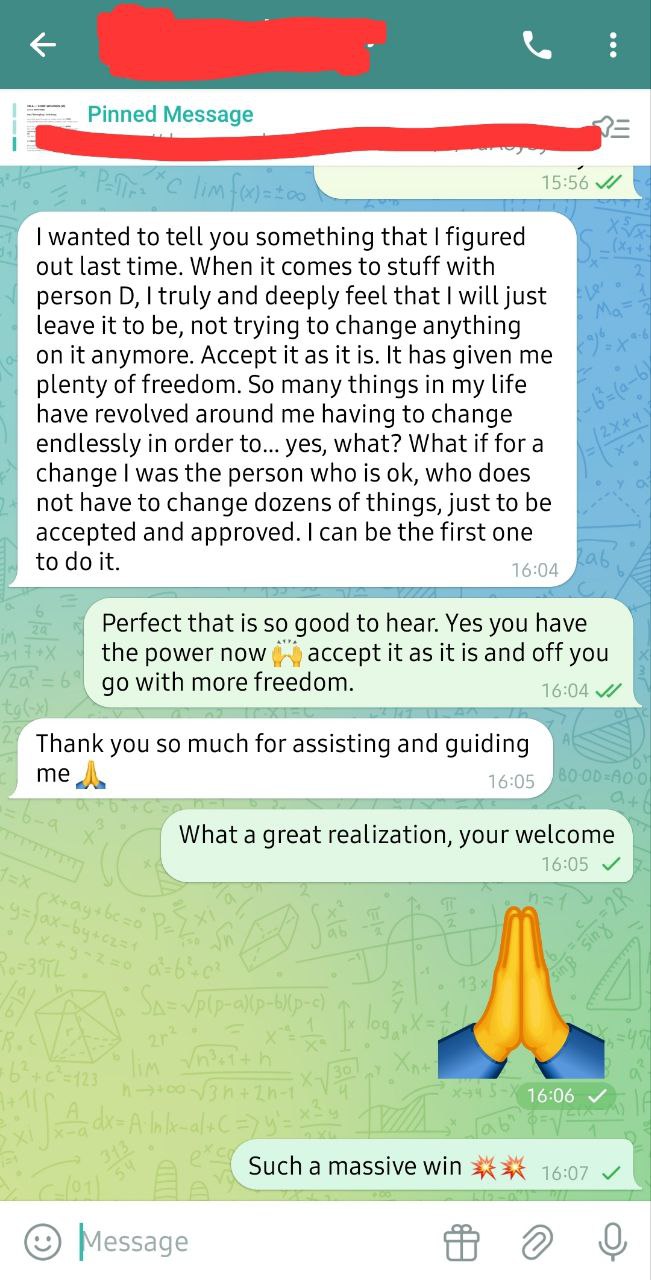The image size is (651, 1280).
Task: Show the pinned messages list icon
Action: (x=612, y=128)
